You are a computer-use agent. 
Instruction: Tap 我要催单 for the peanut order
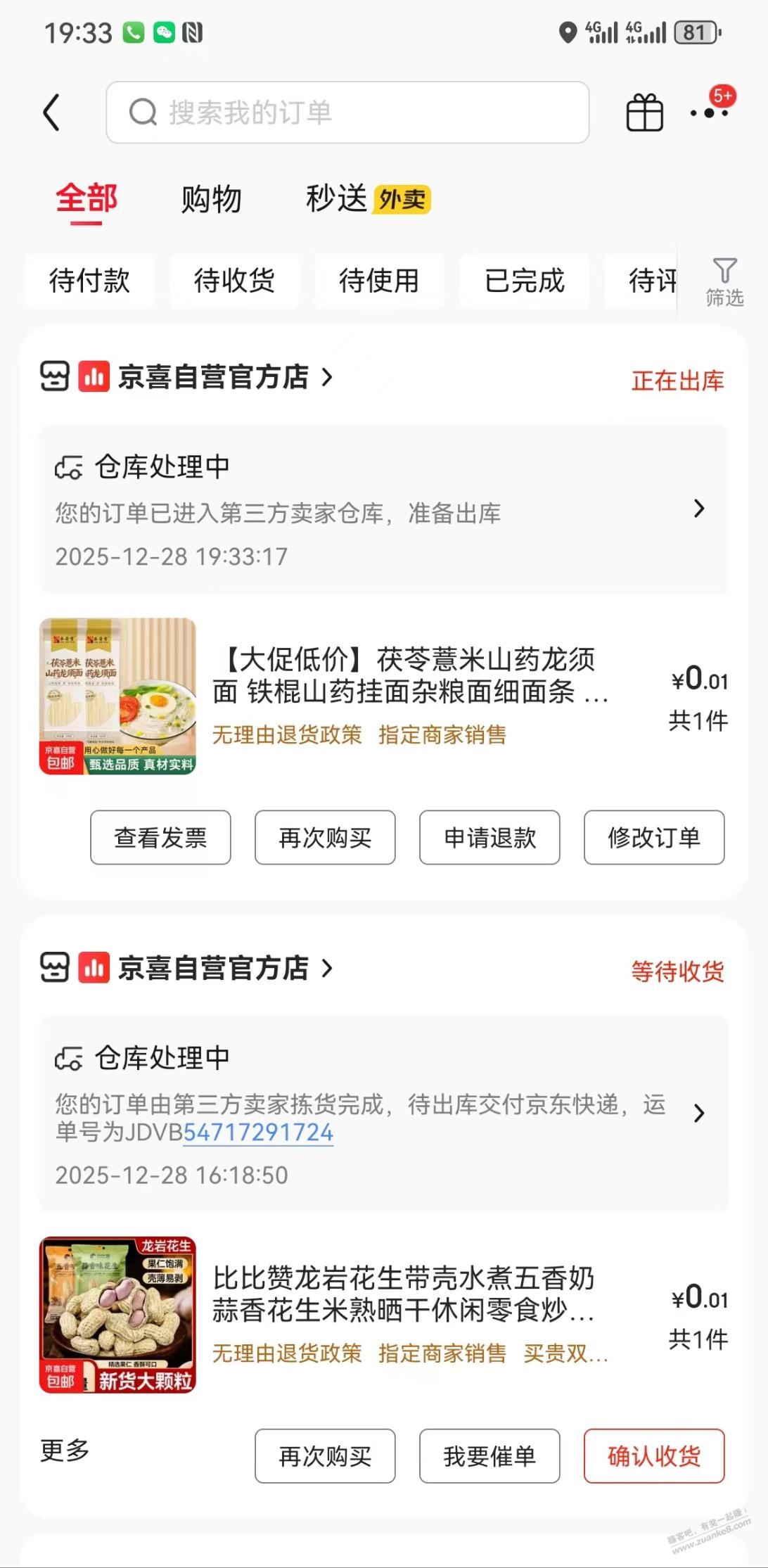489,1455
